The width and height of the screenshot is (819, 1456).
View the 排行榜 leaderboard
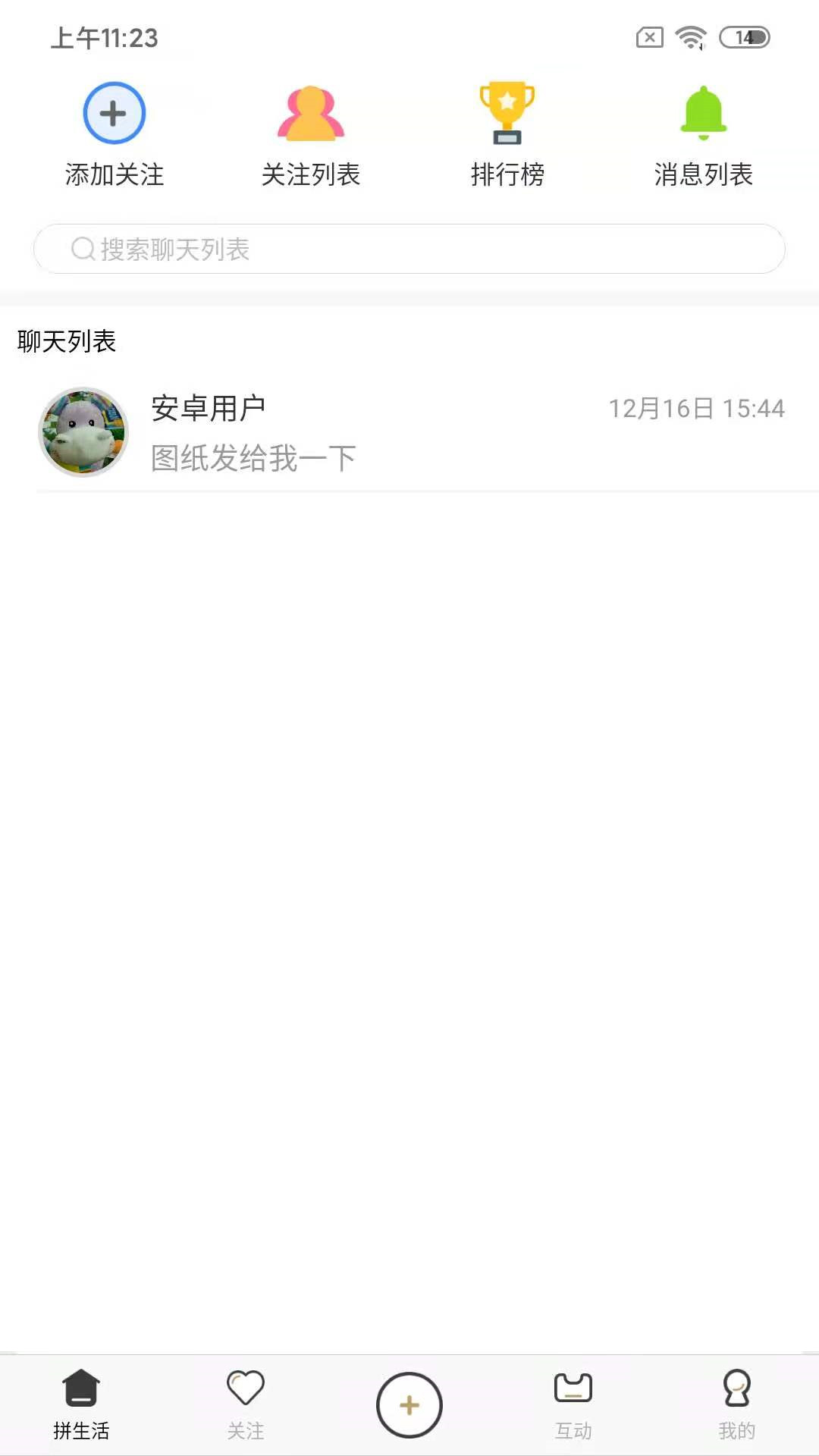coord(507,134)
